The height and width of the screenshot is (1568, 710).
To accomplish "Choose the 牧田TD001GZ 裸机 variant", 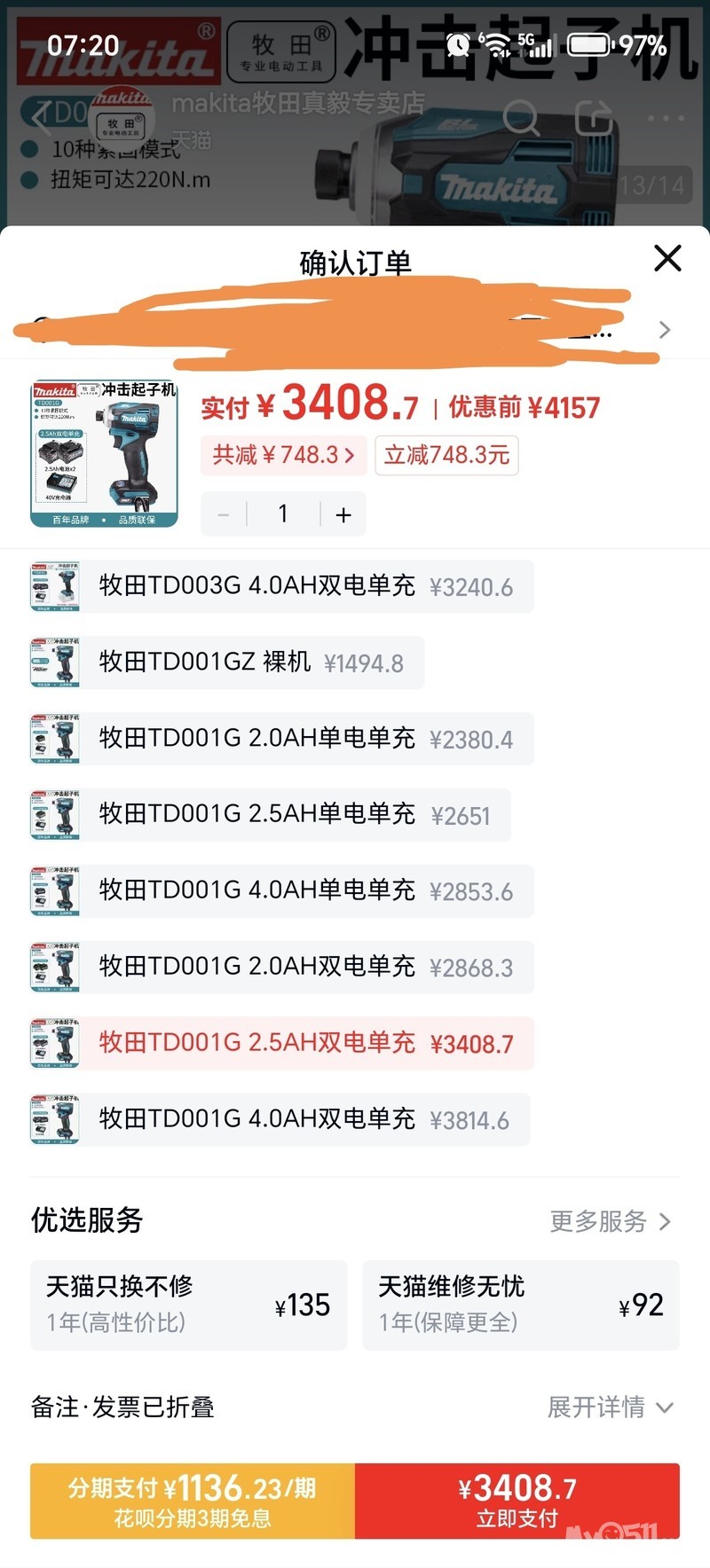I will pyautogui.click(x=227, y=662).
